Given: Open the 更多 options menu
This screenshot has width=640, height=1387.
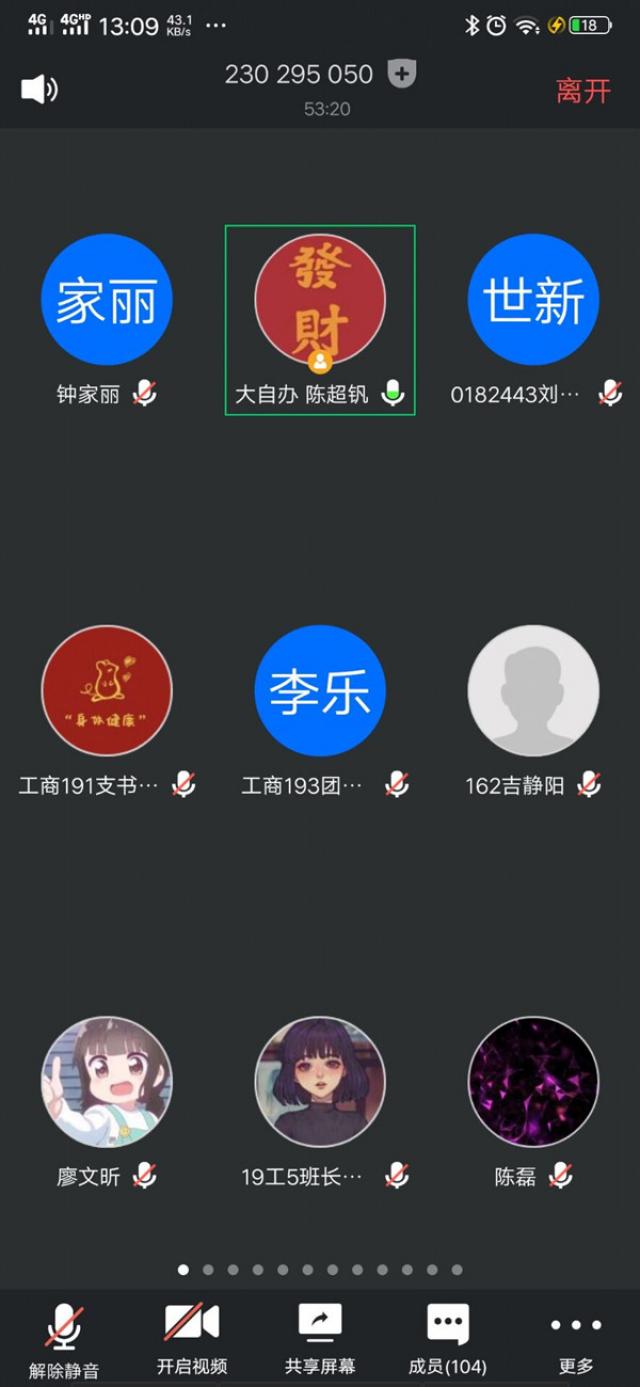Looking at the screenshot, I should point(576,1340).
